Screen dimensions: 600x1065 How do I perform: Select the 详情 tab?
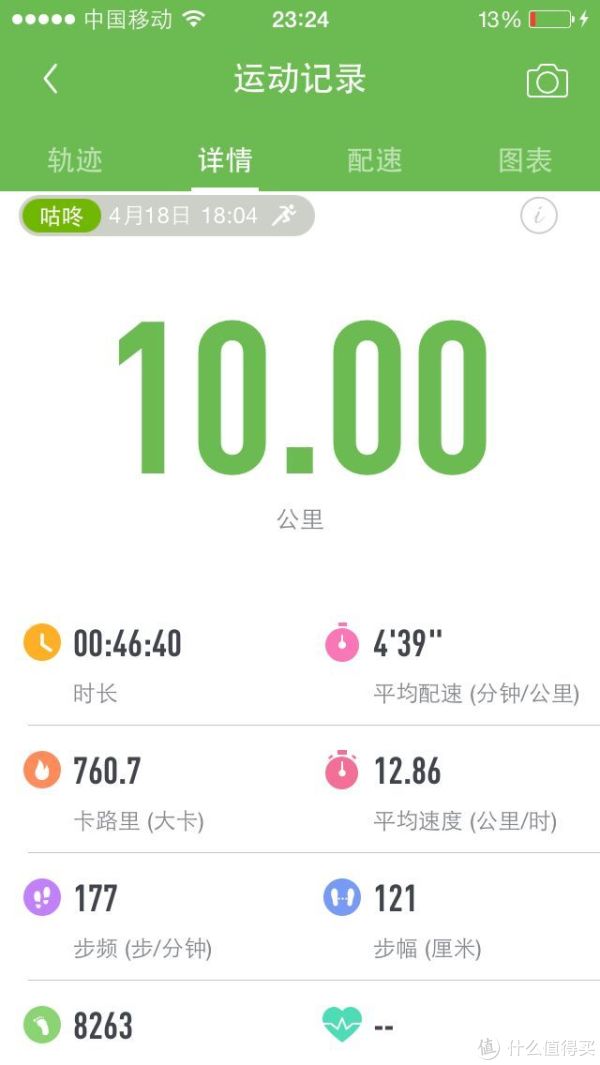(225, 160)
